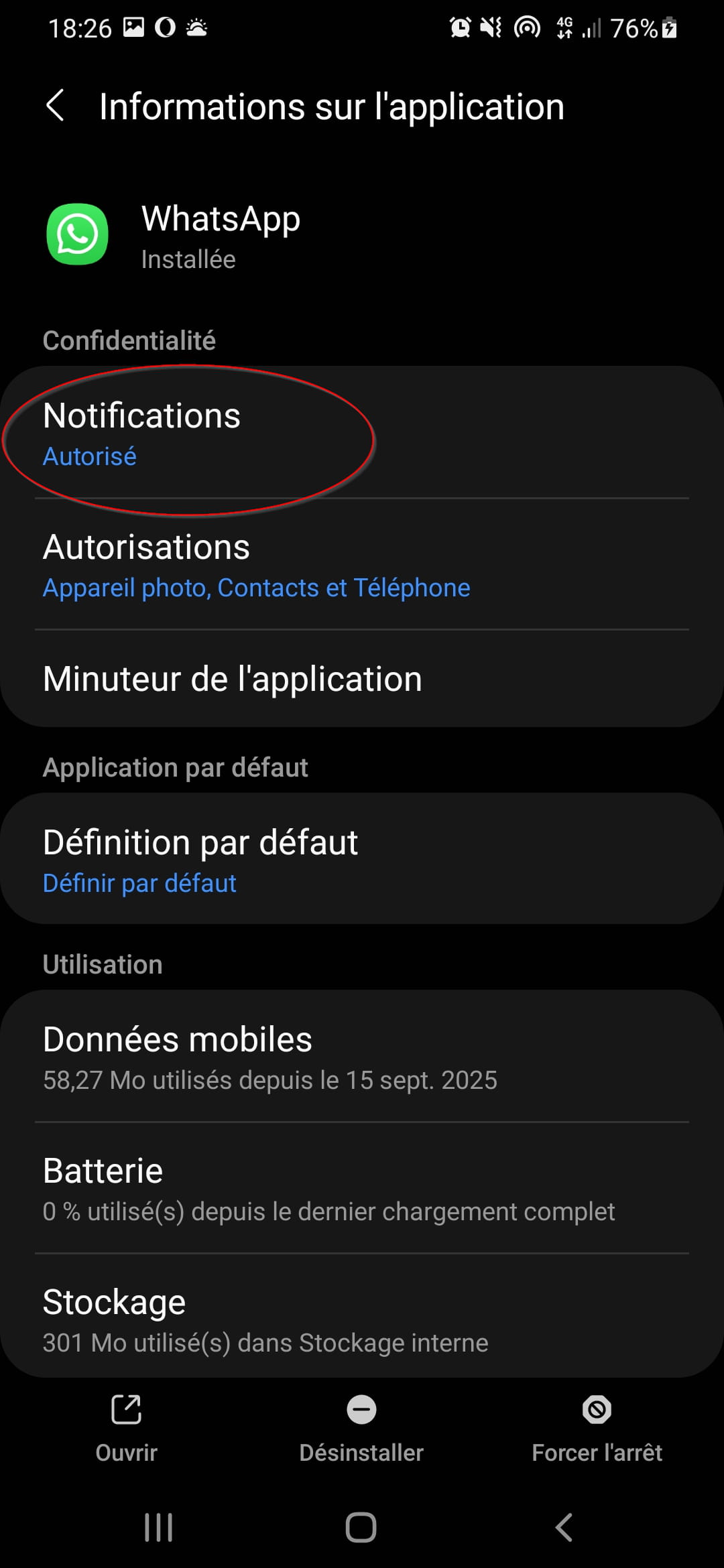Image resolution: width=724 pixels, height=1568 pixels.
Task: Tap Ouvrir to launch WhatsApp
Action: pyautogui.click(x=126, y=1427)
